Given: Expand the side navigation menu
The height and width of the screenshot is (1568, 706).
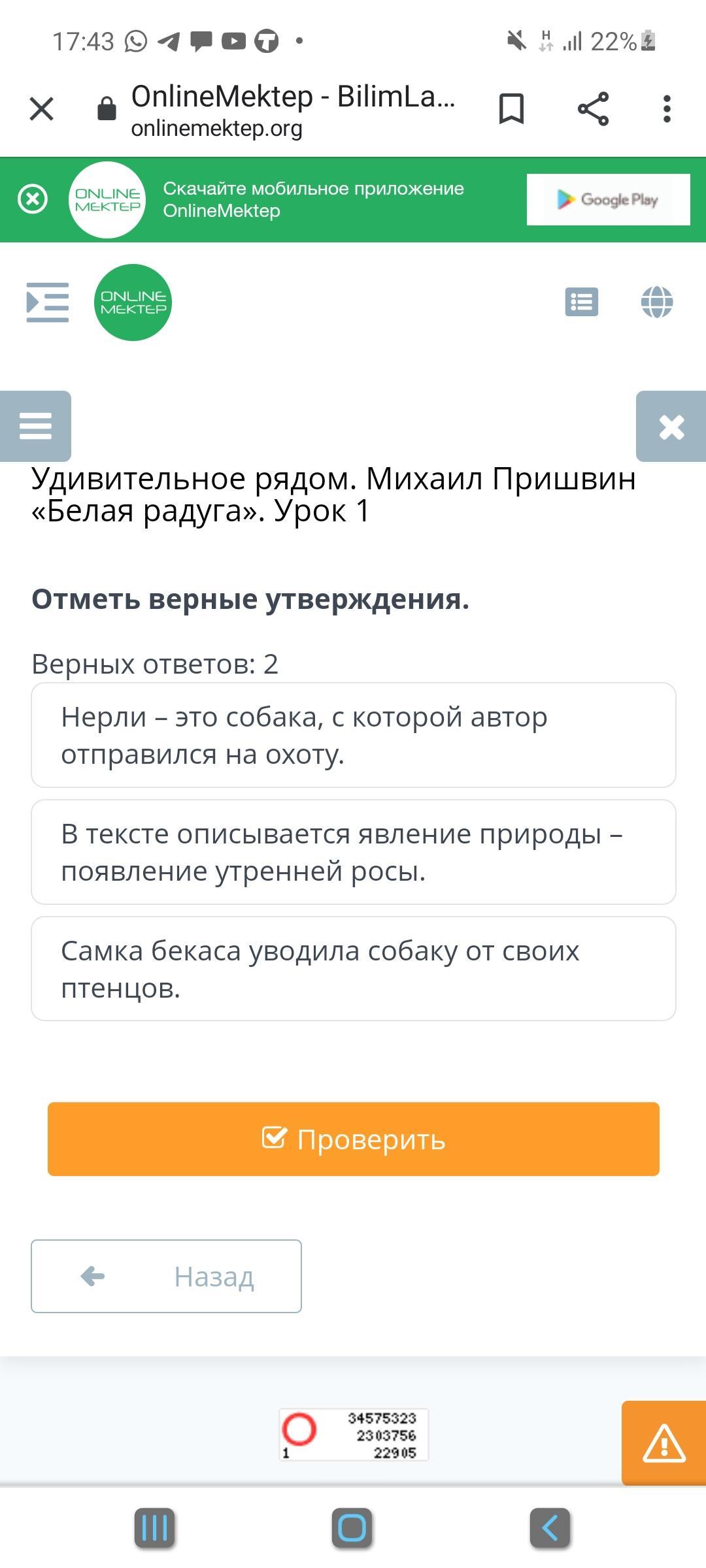Looking at the screenshot, I should (47, 302).
